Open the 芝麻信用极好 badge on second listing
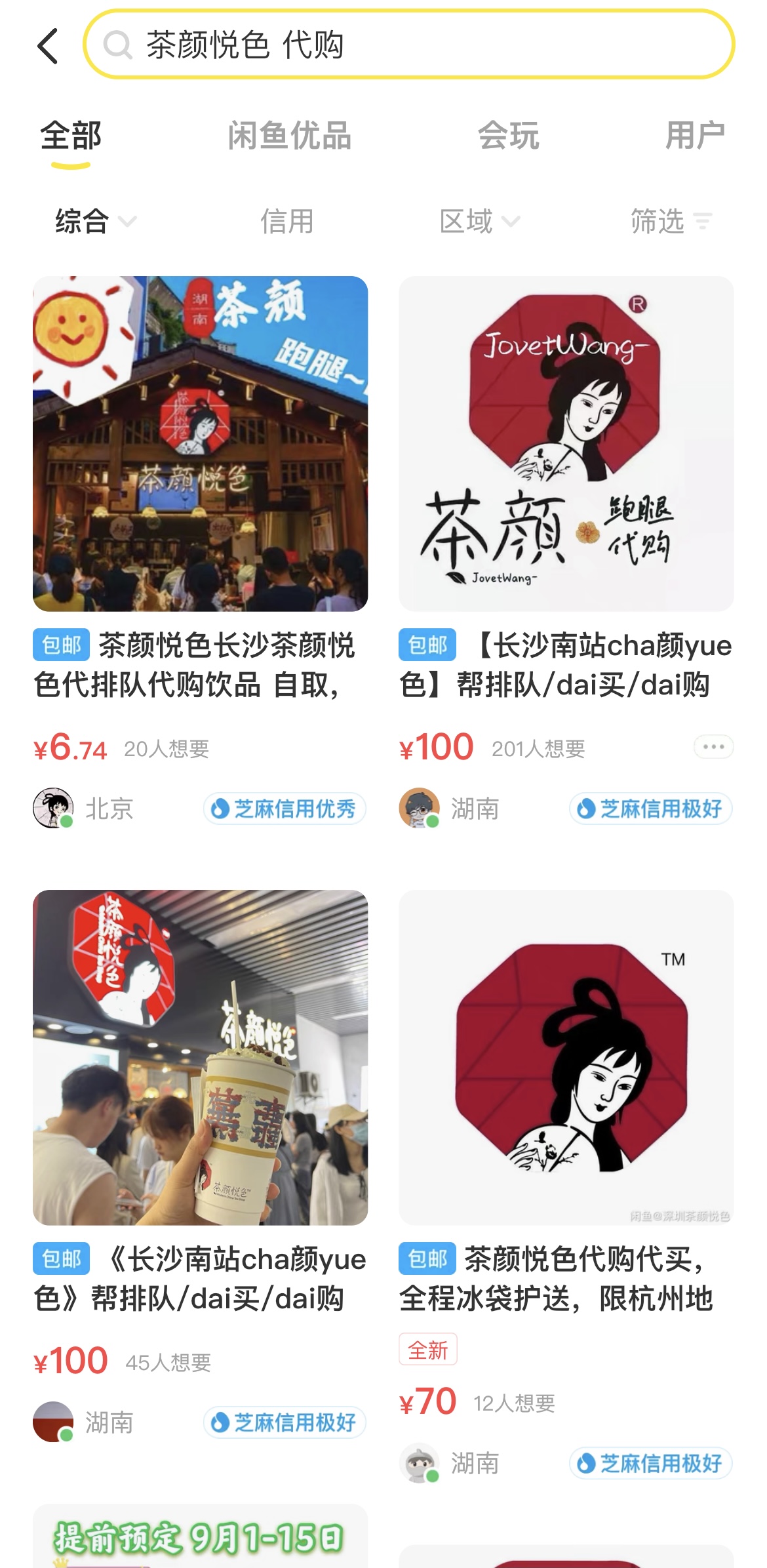The width and height of the screenshot is (767, 1568). 649,811
